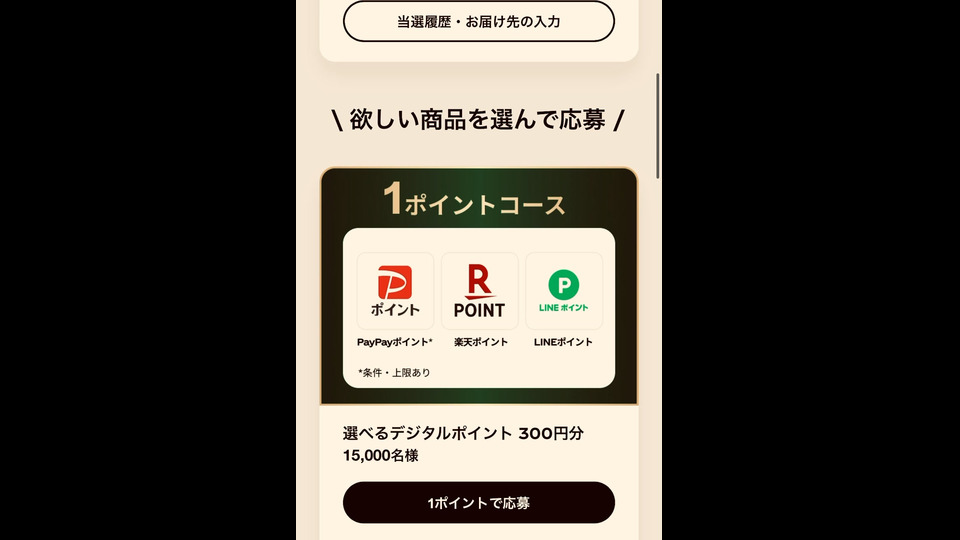Open 当選履歴・お届け先の入力 button

click(x=478, y=21)
